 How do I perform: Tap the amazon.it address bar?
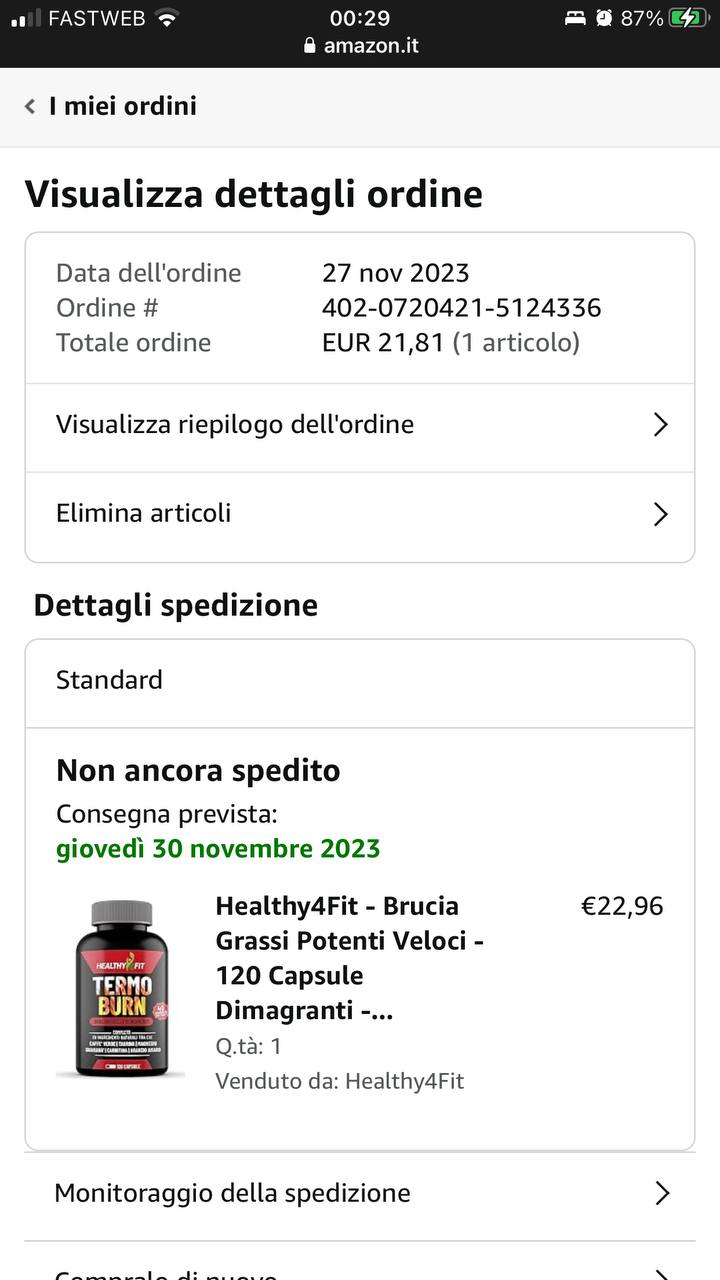point(361,46)
